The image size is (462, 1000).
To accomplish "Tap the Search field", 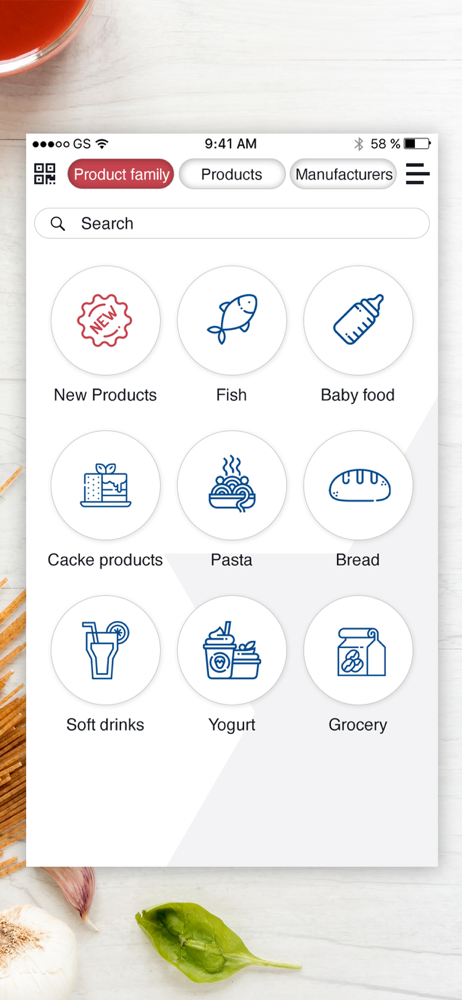I will click(x=232, y=224).
